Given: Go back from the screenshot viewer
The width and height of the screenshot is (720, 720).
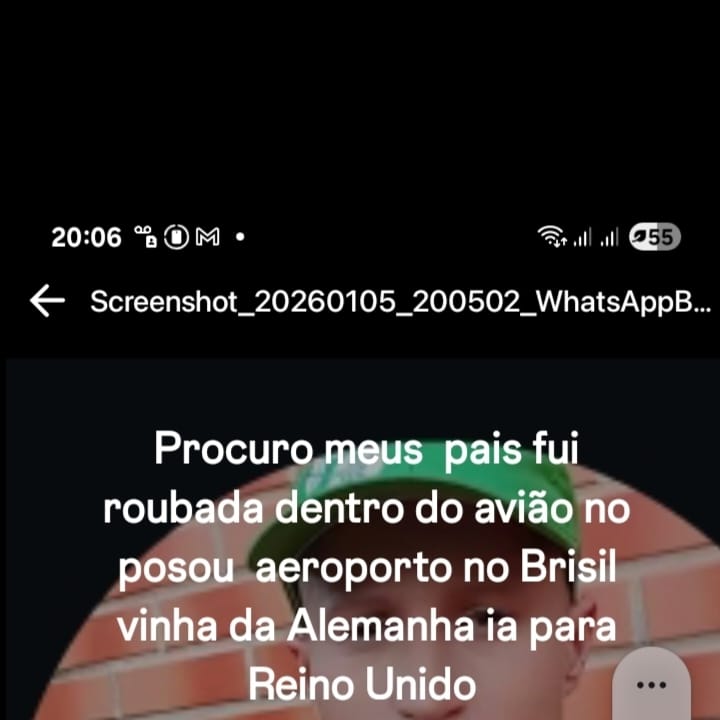Looking at the screenshot, I should 47,301.
